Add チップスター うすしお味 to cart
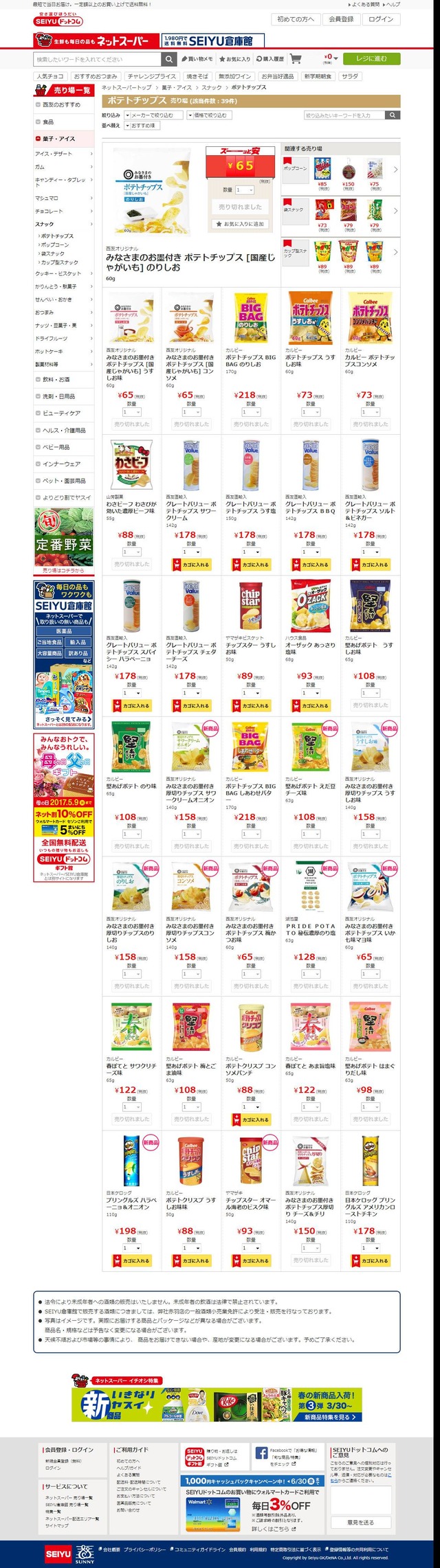The height and width of the screenshot is (1568, 440). coord(251,705)
